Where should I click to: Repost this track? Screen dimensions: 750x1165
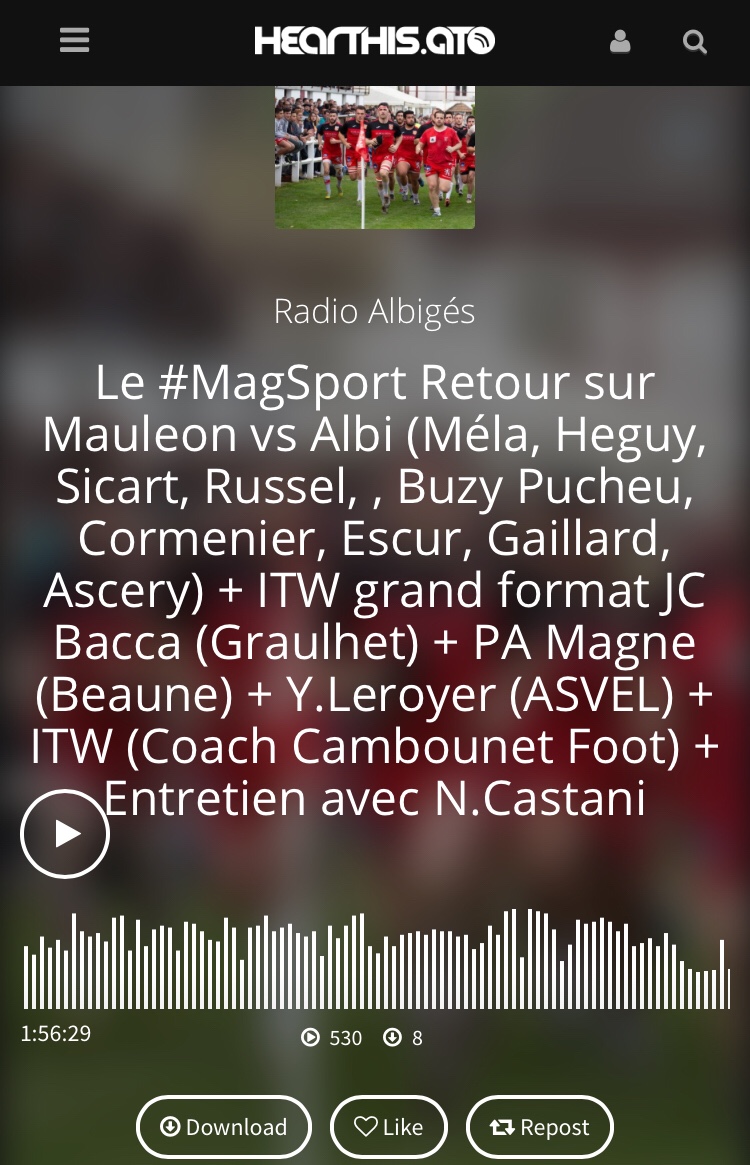tap(540, 1127)
